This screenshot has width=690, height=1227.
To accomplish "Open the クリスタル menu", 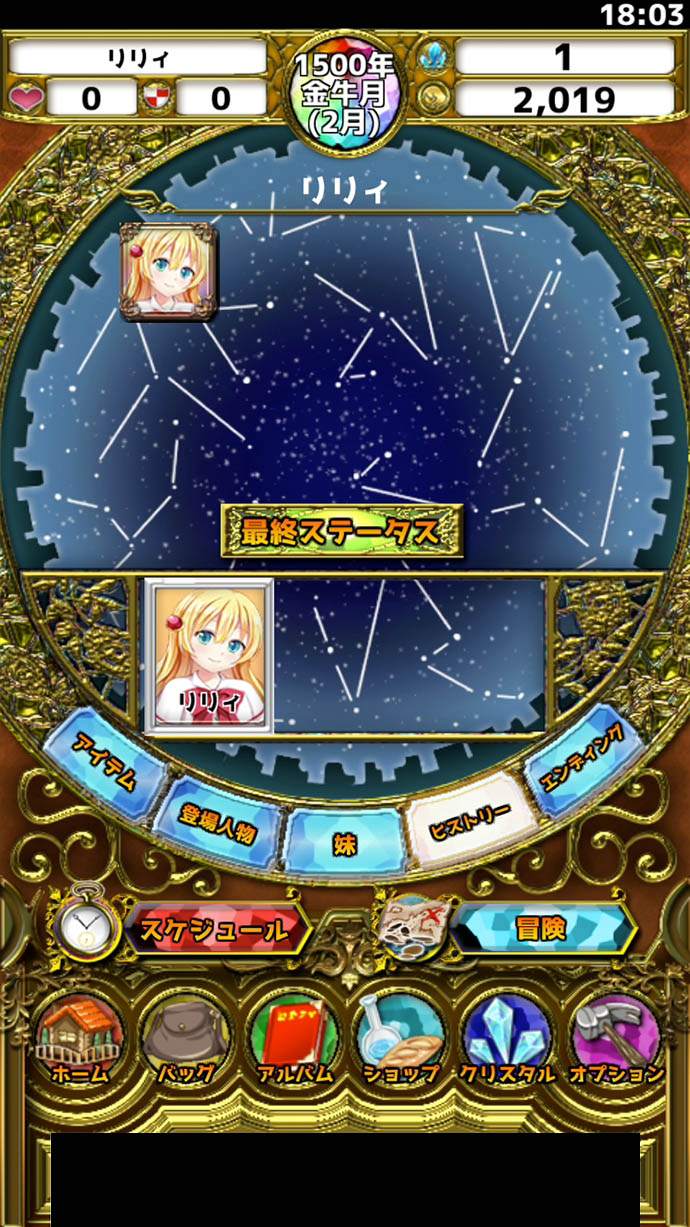I will [x=507, y=1040].
